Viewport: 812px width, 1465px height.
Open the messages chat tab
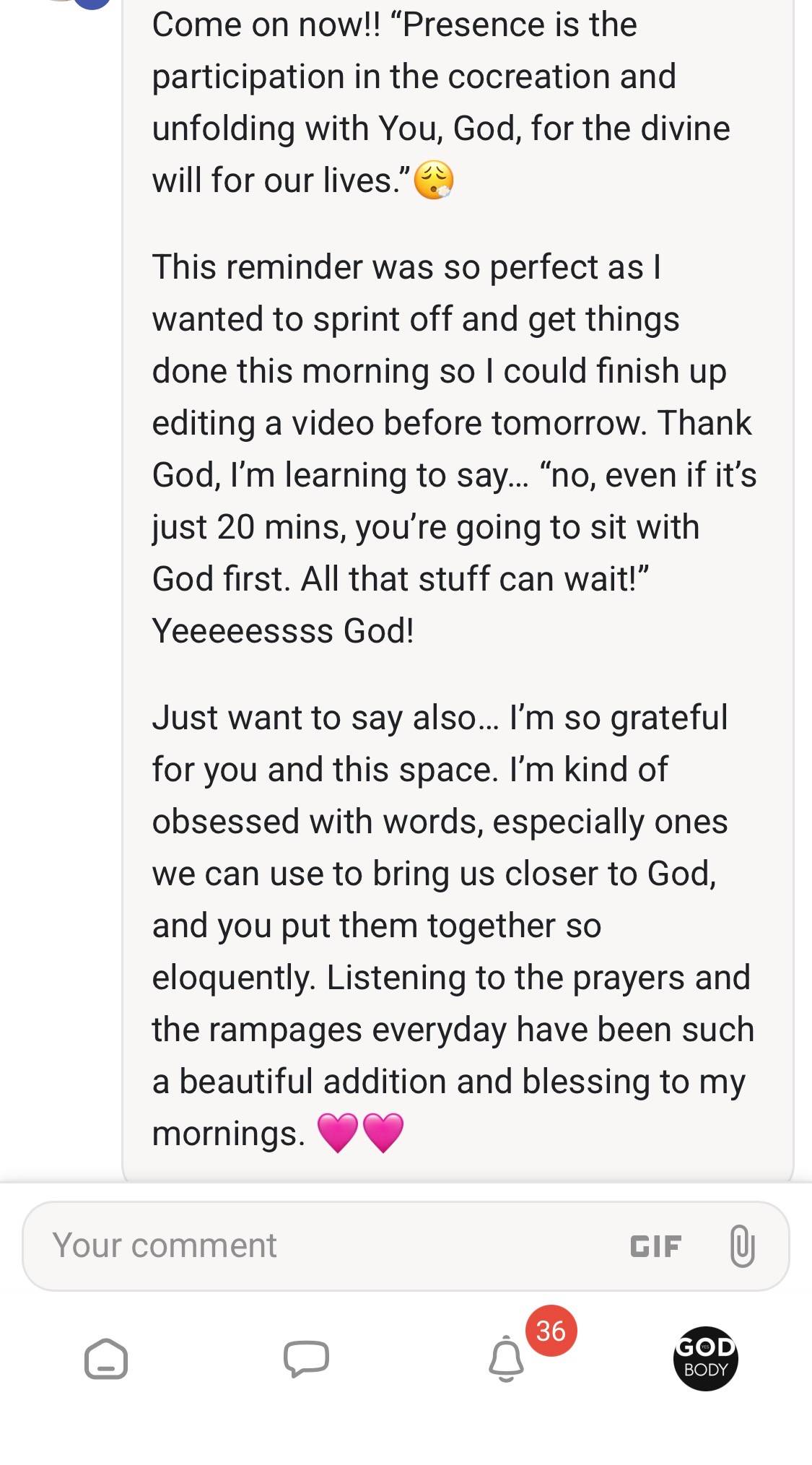click(306, 1359)
